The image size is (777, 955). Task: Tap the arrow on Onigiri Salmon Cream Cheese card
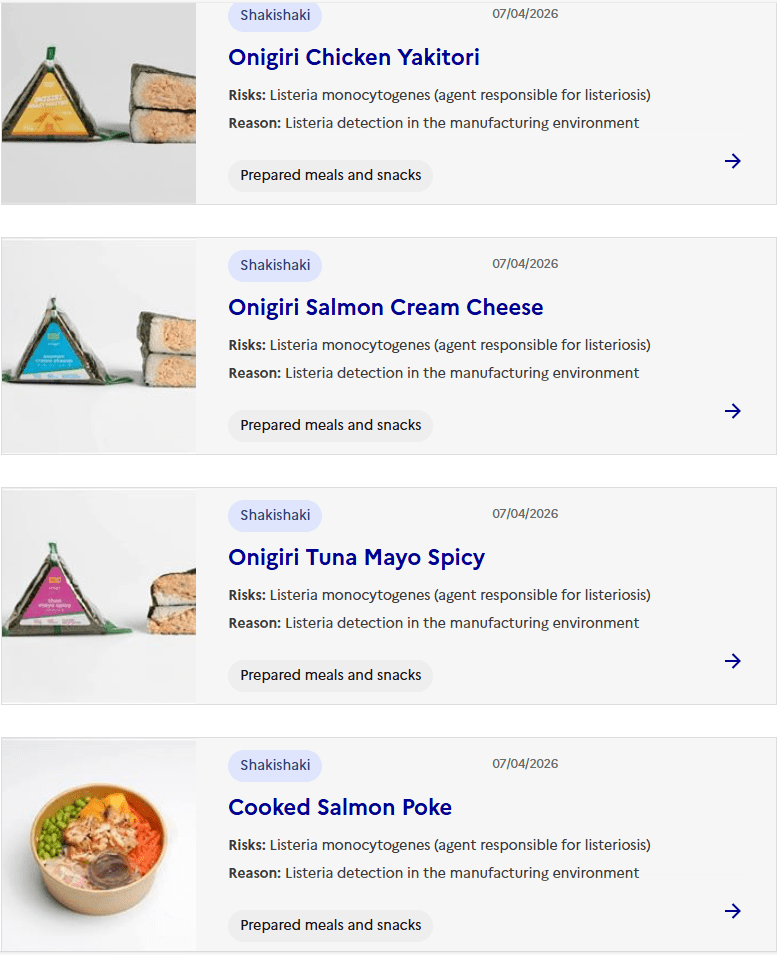[733, 411]
